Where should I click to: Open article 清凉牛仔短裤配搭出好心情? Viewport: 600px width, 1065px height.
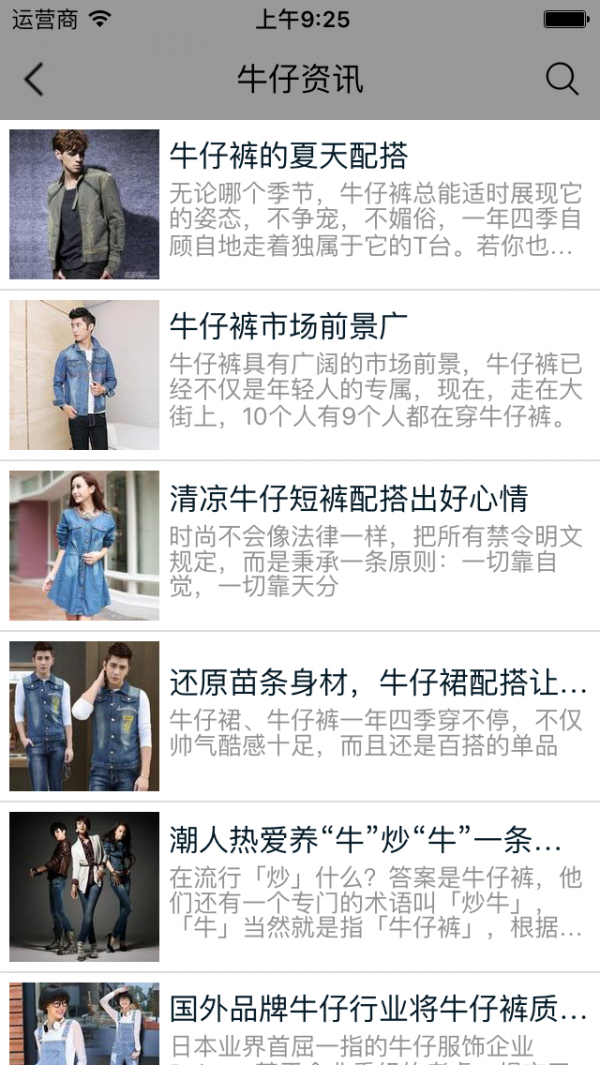click(x=300, y=545)
